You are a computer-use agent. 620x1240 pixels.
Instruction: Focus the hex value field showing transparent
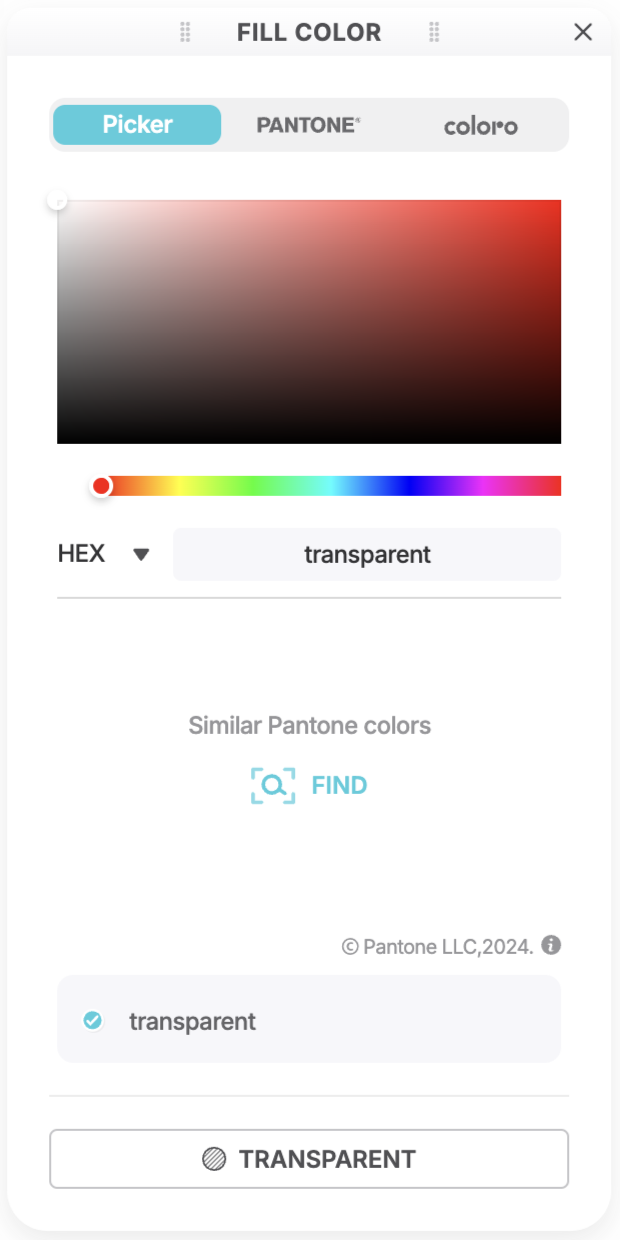click(367, 554)
